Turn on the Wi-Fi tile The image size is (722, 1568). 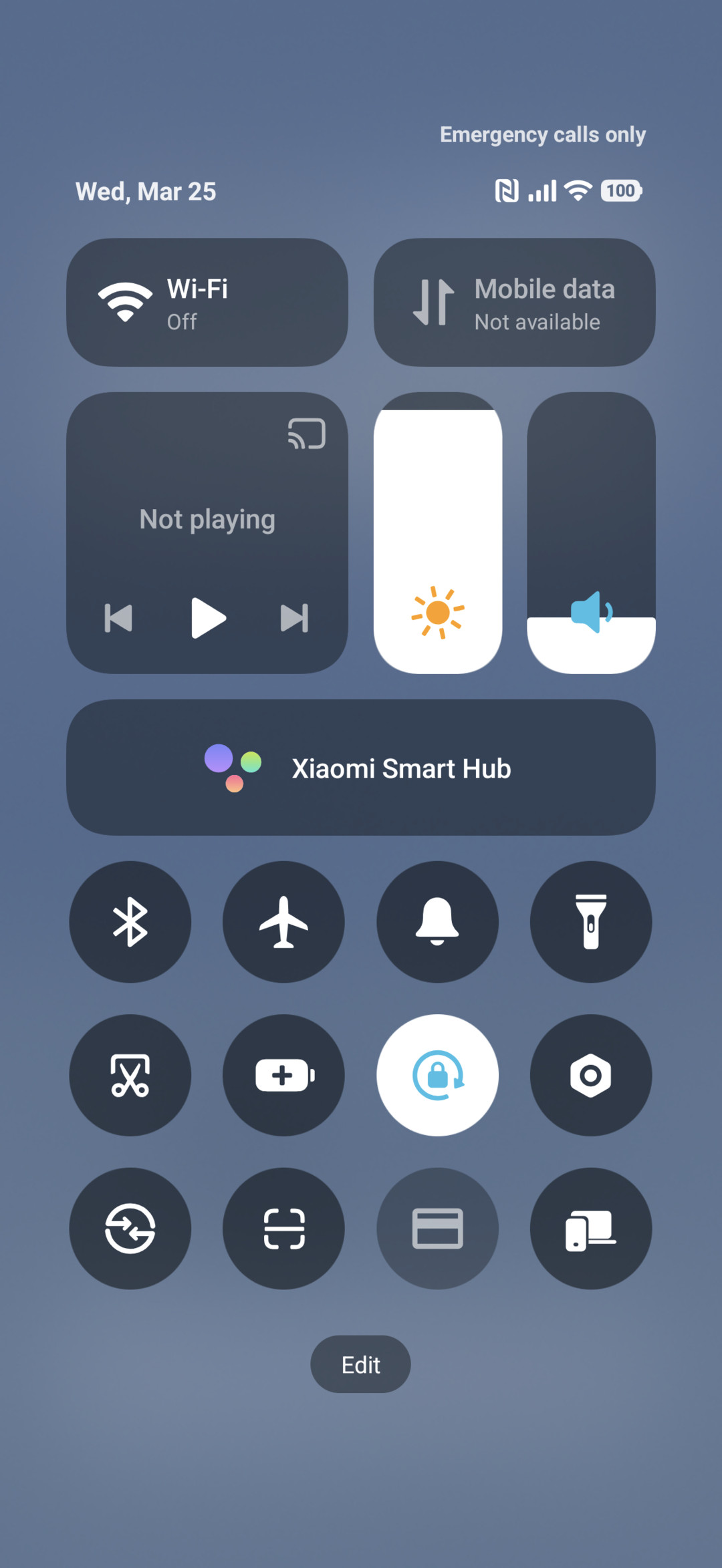[207, 303]
